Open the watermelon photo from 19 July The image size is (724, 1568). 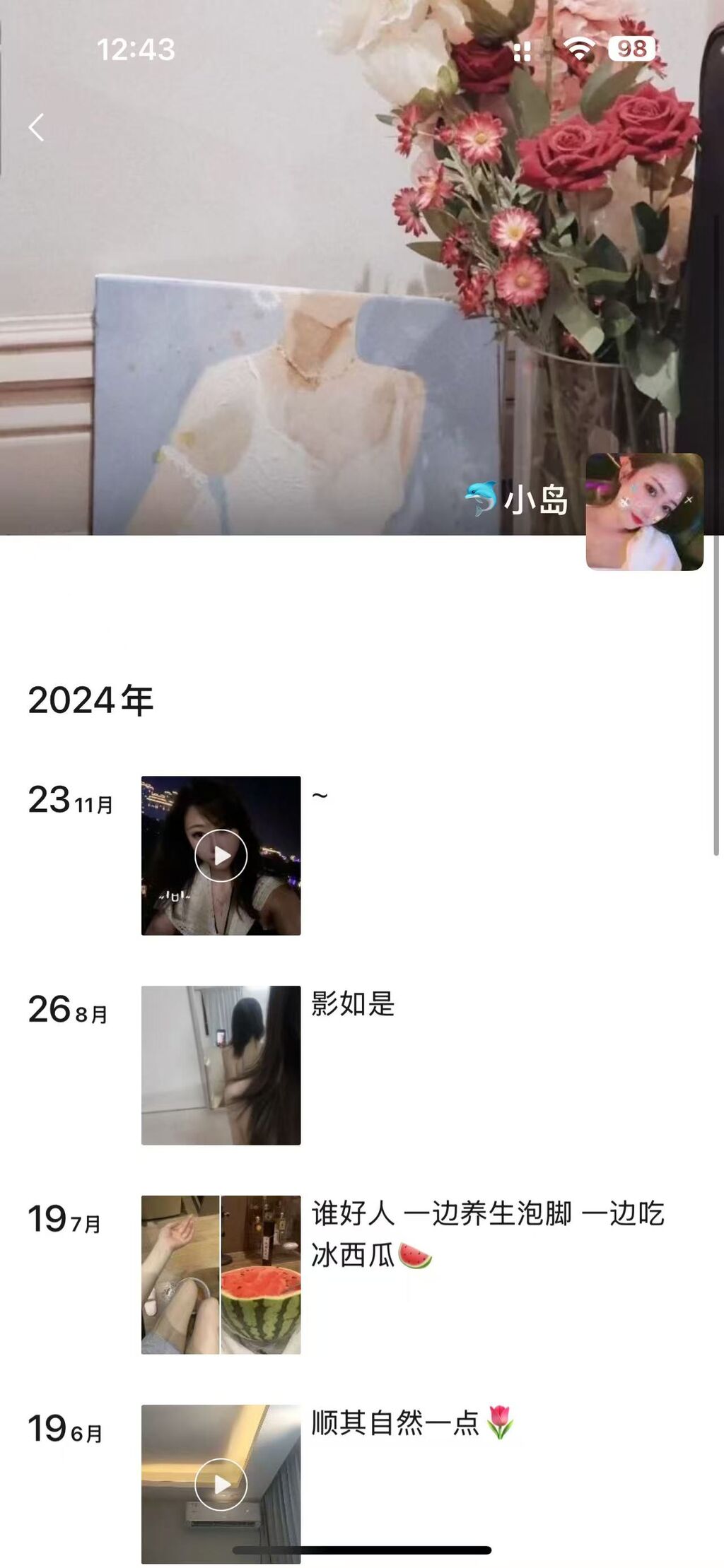(261, 1275)
